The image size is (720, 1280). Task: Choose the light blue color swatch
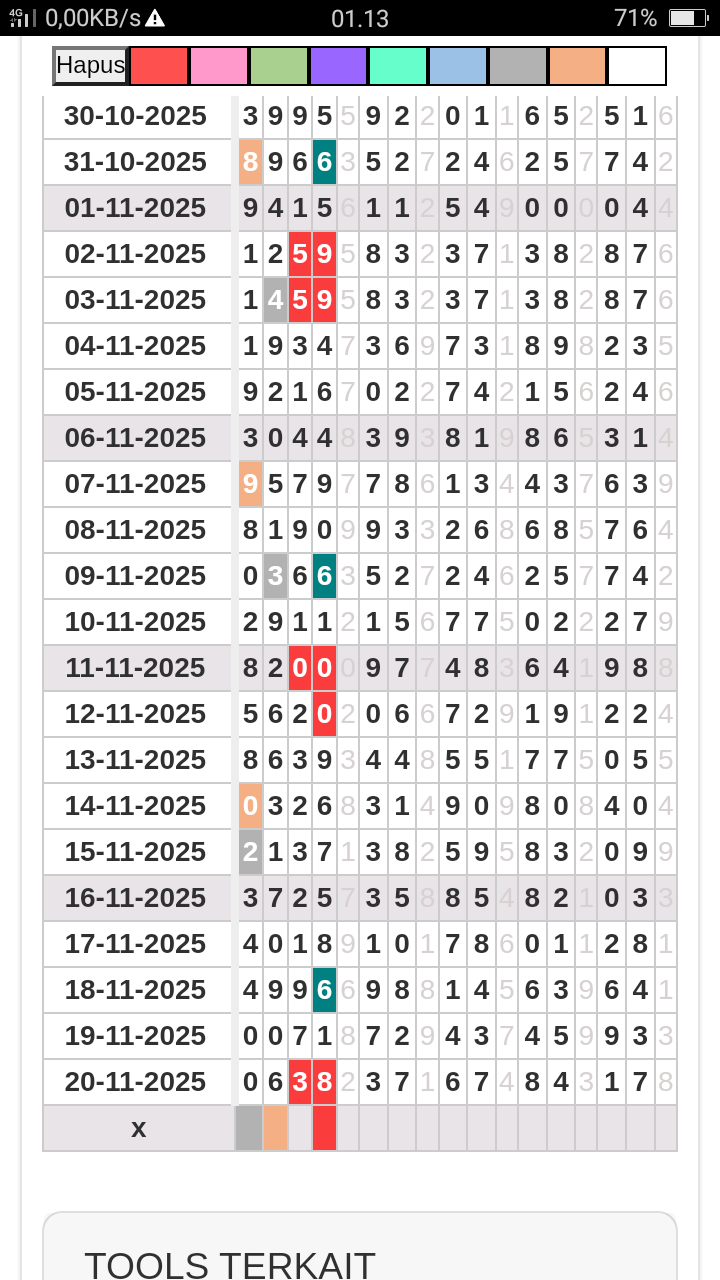pyautogui.click(x=458, y=66)
